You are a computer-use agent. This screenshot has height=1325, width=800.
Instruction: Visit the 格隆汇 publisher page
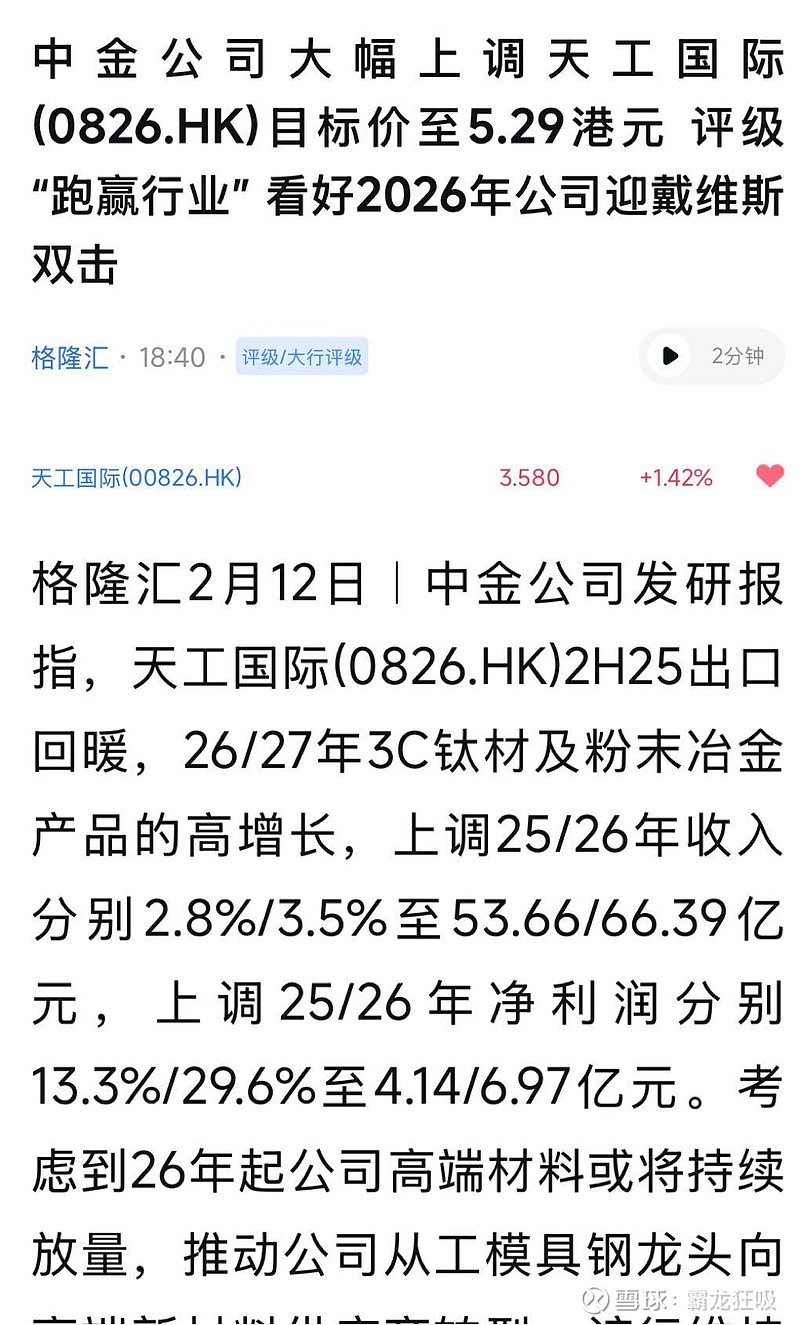pyautogui.click(x=69, y=356)
